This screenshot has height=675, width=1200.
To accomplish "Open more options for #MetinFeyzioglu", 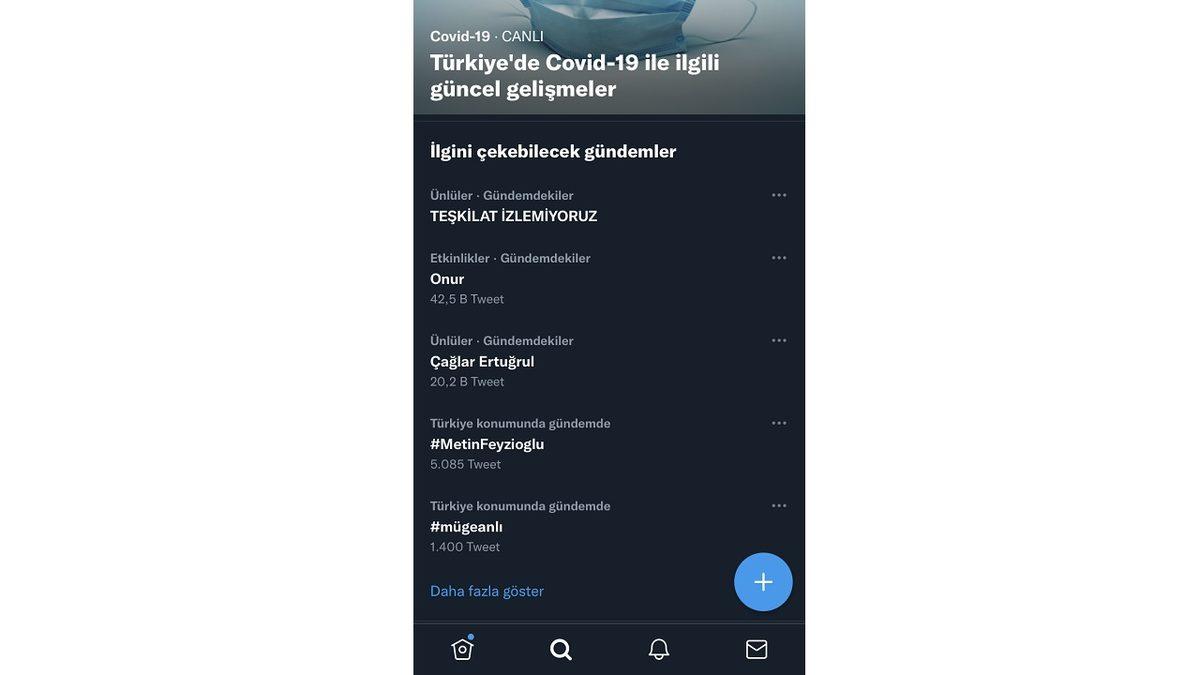I will point(779,423).
